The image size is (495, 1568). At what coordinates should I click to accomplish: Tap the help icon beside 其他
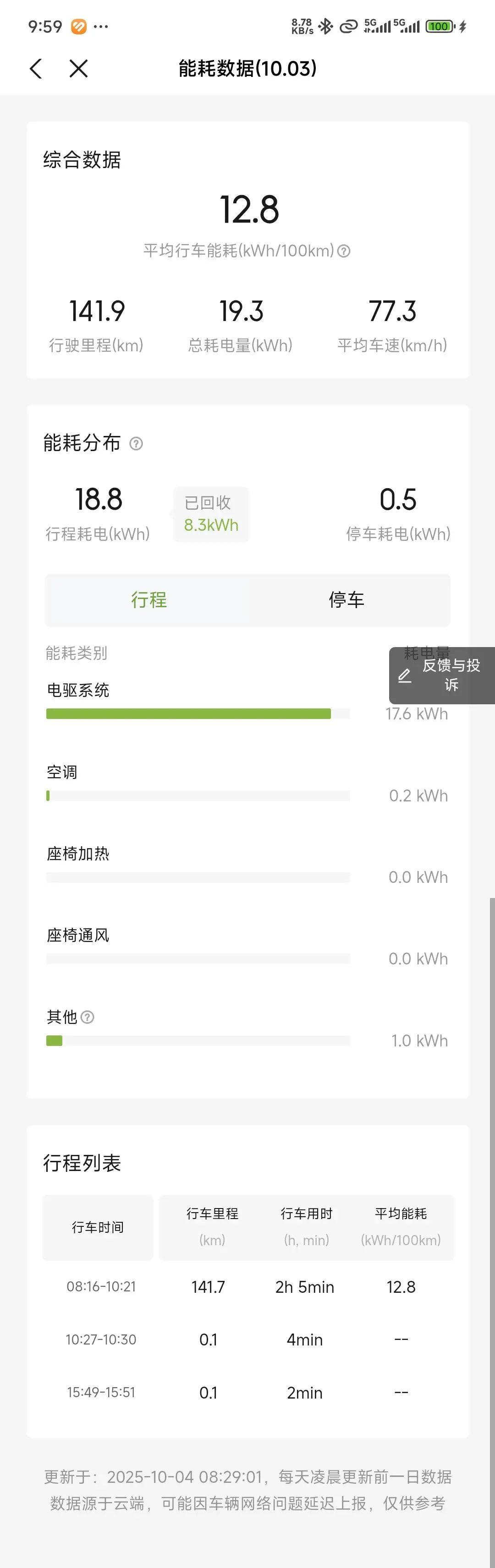pyautogui.click(x=88, y=1017)
